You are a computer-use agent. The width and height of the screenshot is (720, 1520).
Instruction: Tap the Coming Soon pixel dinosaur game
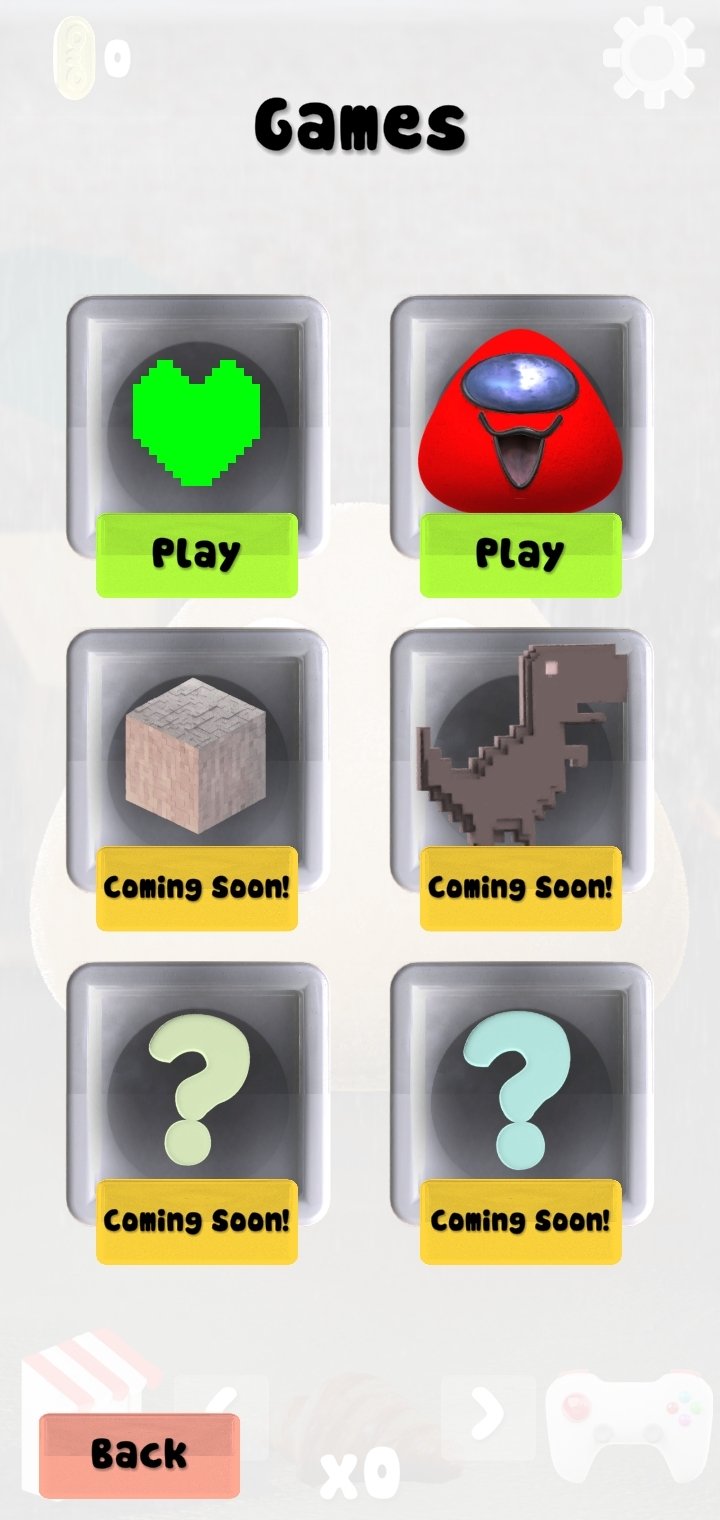click(520, 888)
